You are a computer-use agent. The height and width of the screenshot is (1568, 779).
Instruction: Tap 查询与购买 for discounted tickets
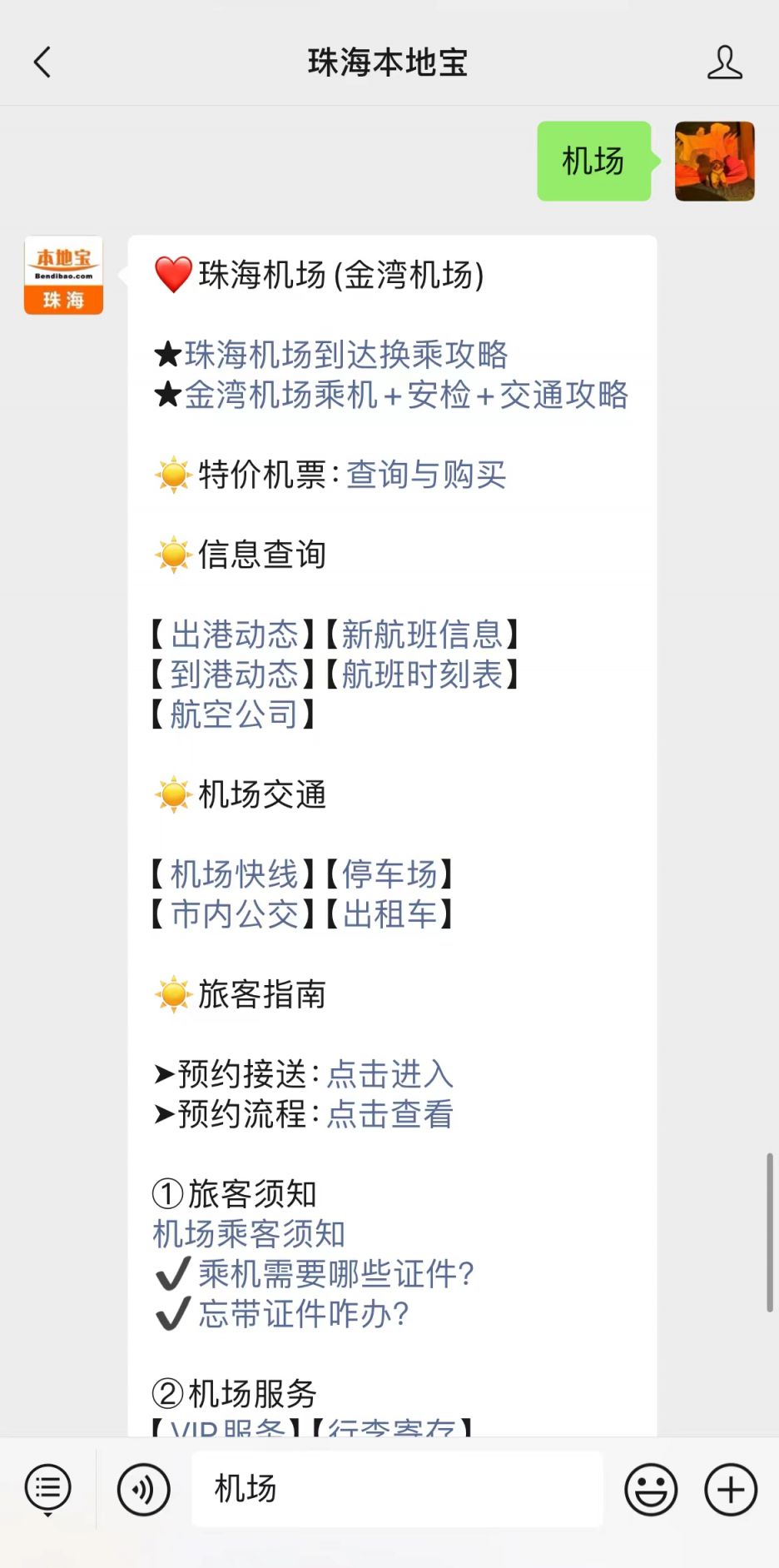click(x=426, y=475)
